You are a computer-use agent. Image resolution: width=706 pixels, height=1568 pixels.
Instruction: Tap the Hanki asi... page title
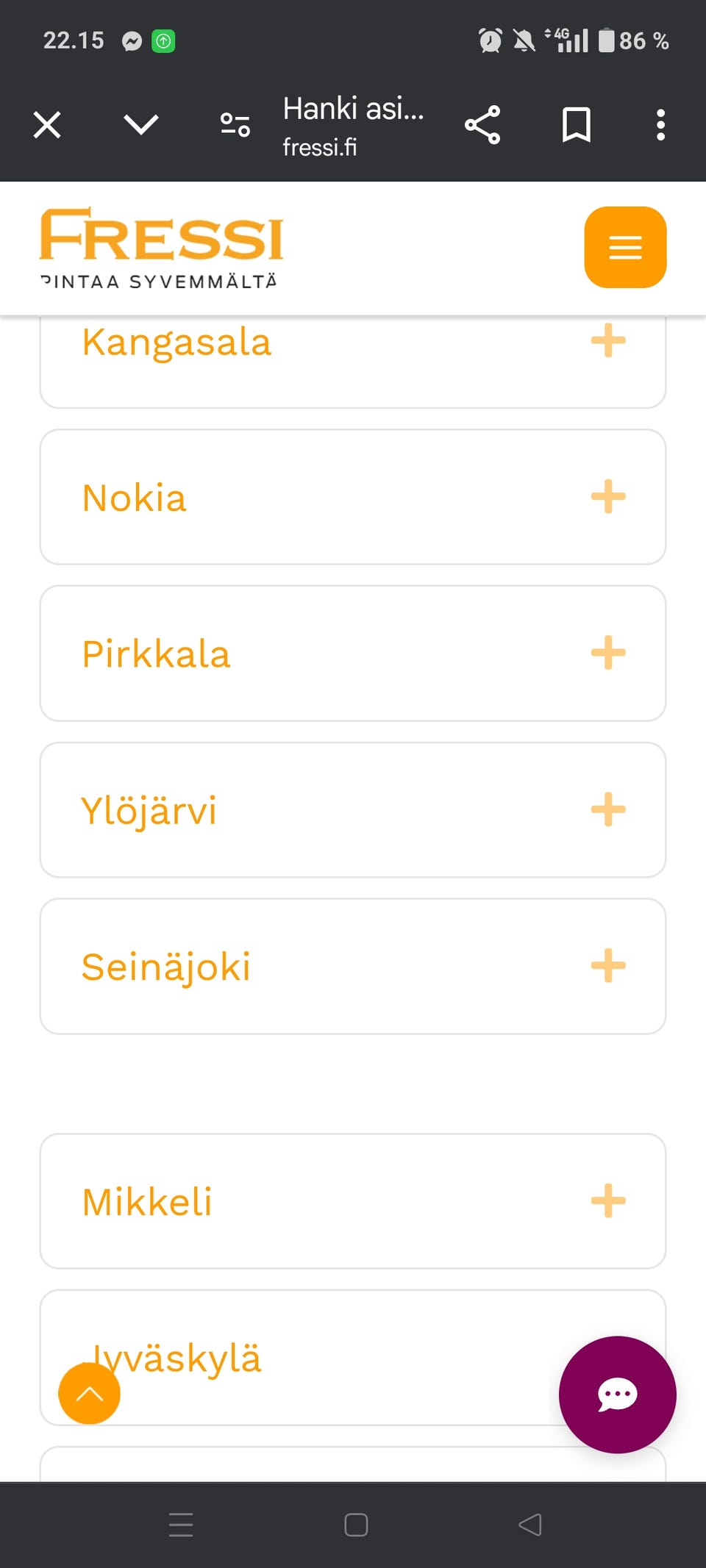click(x=353, y=110)
